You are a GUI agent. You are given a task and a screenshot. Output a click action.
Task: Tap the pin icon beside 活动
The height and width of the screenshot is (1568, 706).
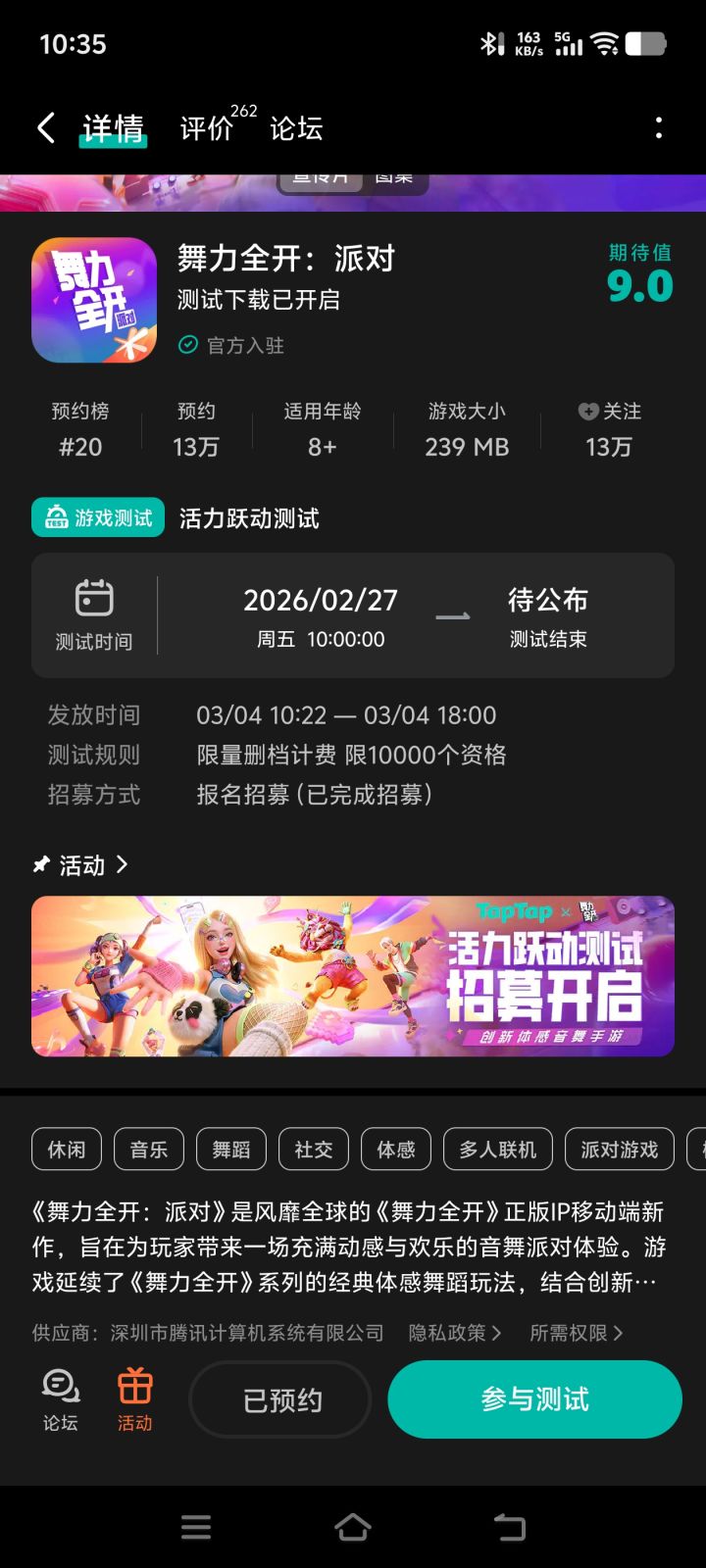[40, 864]
